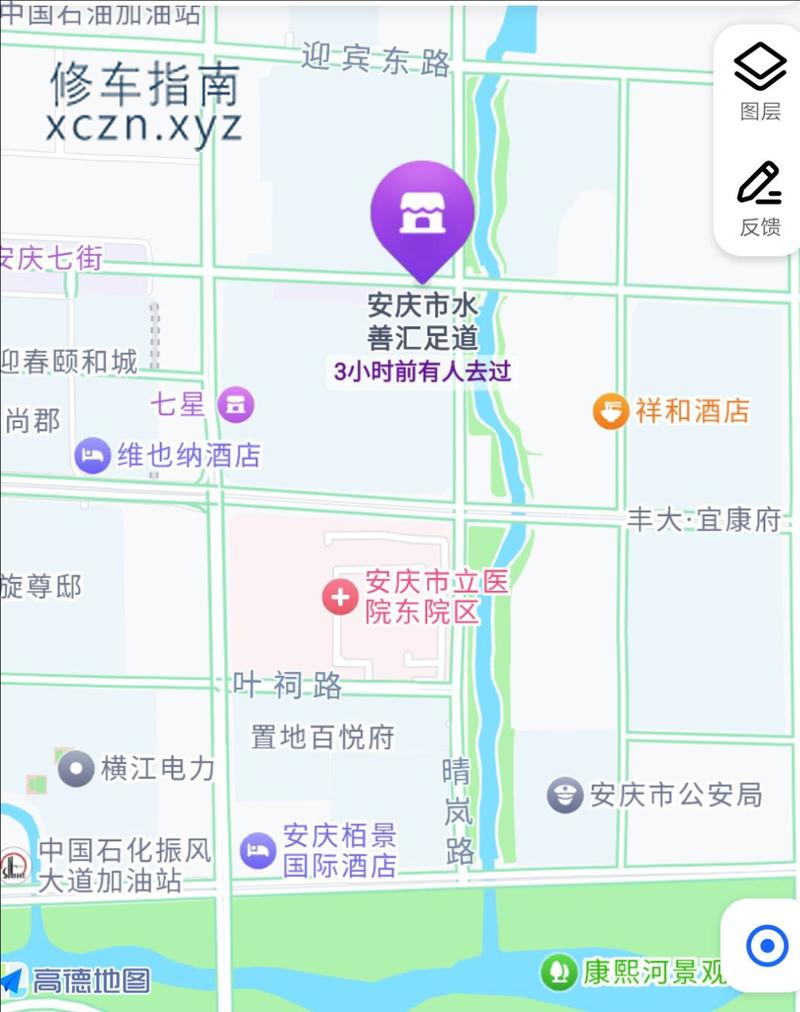Open the 安庆市立医院东院区 hospital marker
Image resolution: width=800 pixels, height=1012 pixels.
[340, 597]
